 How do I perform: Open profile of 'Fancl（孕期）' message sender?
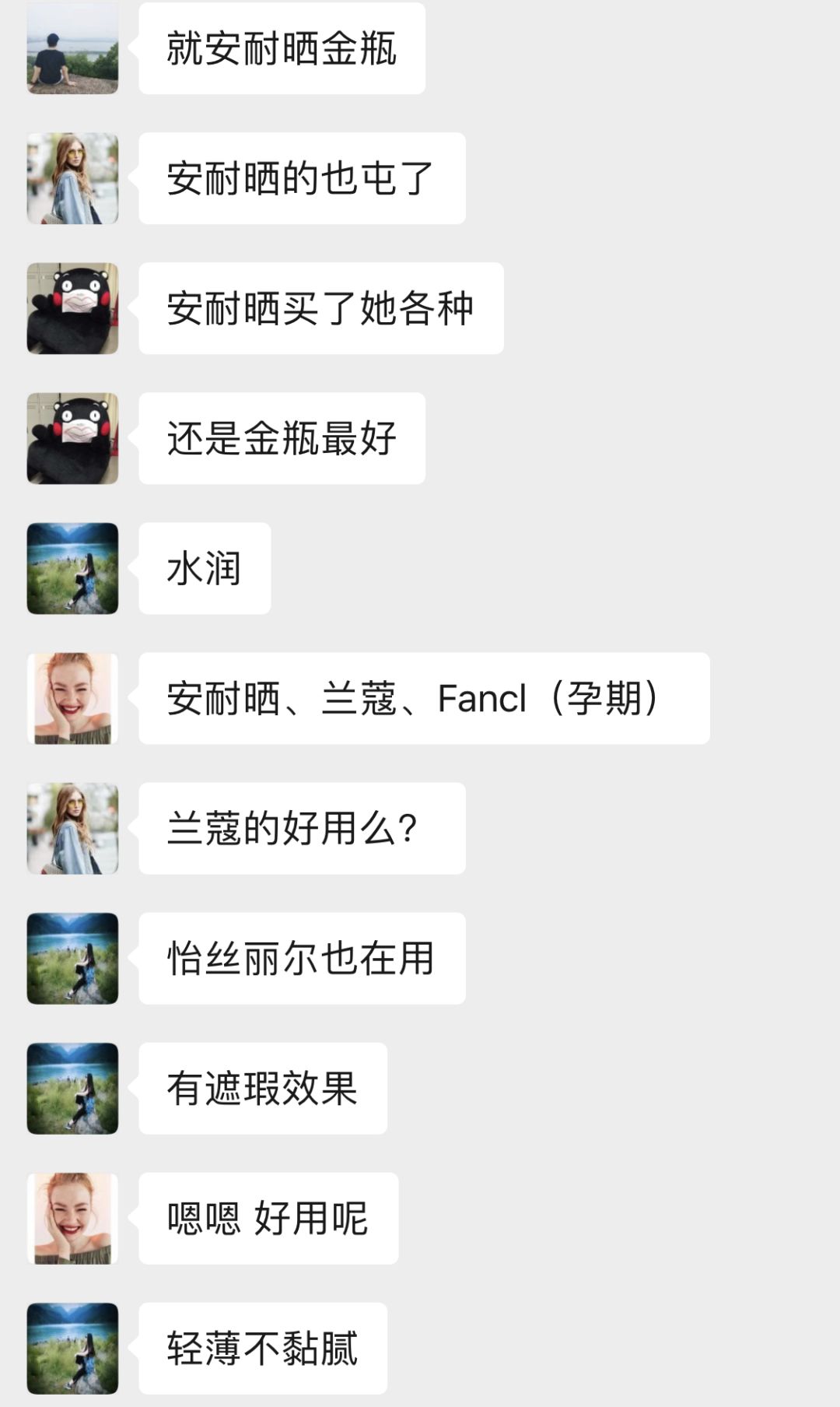click(72, 698)
